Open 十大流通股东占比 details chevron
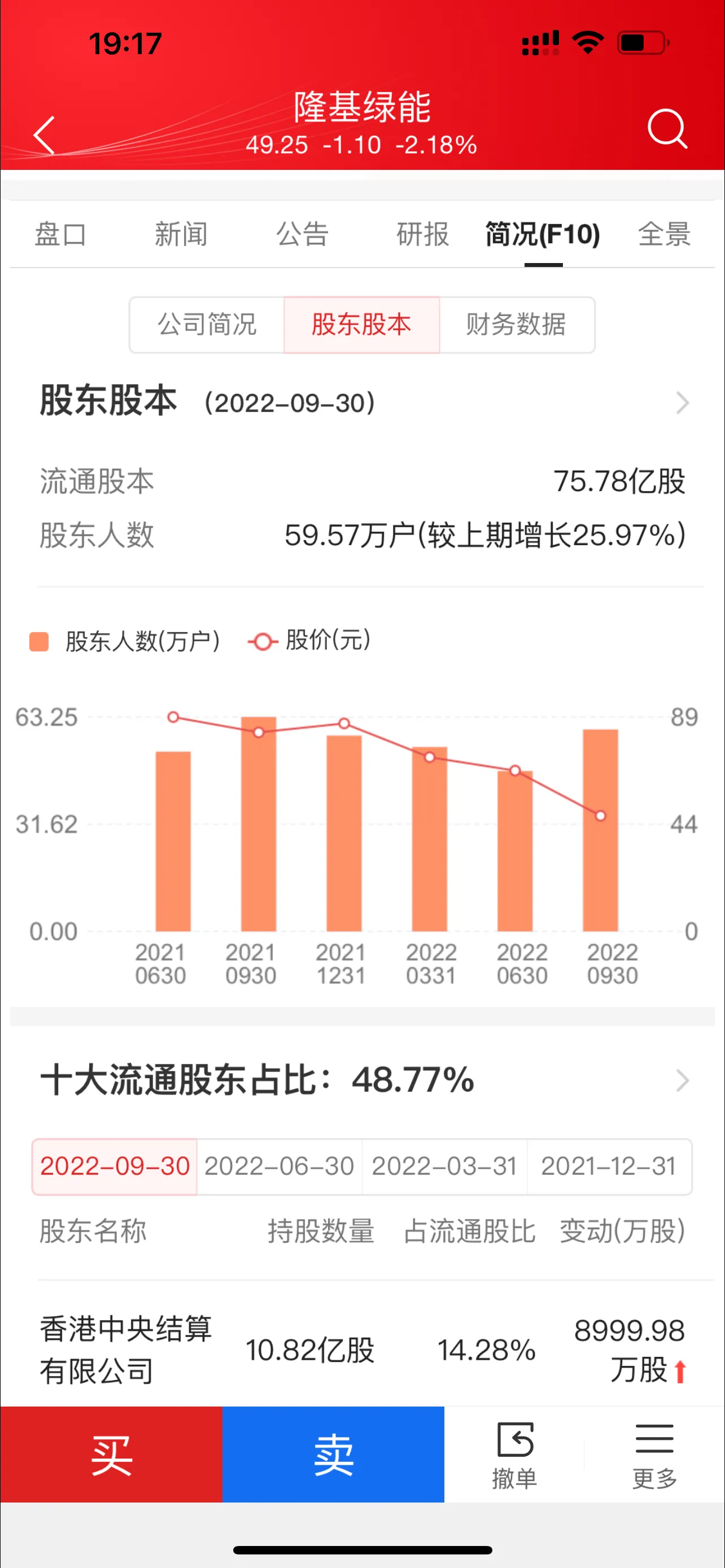This screenshot has width=725, height=1568. click(682, 1080)
